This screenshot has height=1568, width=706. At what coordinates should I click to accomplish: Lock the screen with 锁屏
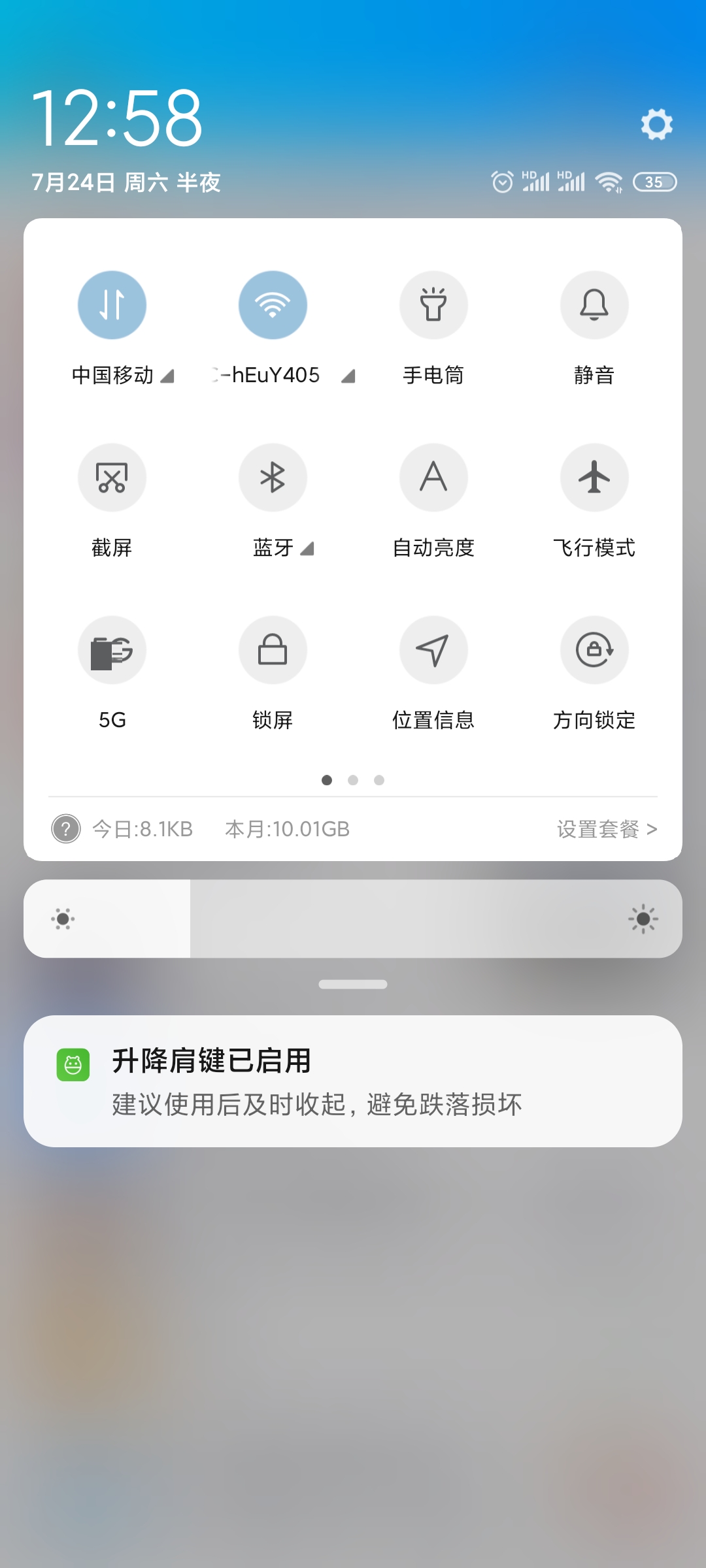click(x=273, y=650)
